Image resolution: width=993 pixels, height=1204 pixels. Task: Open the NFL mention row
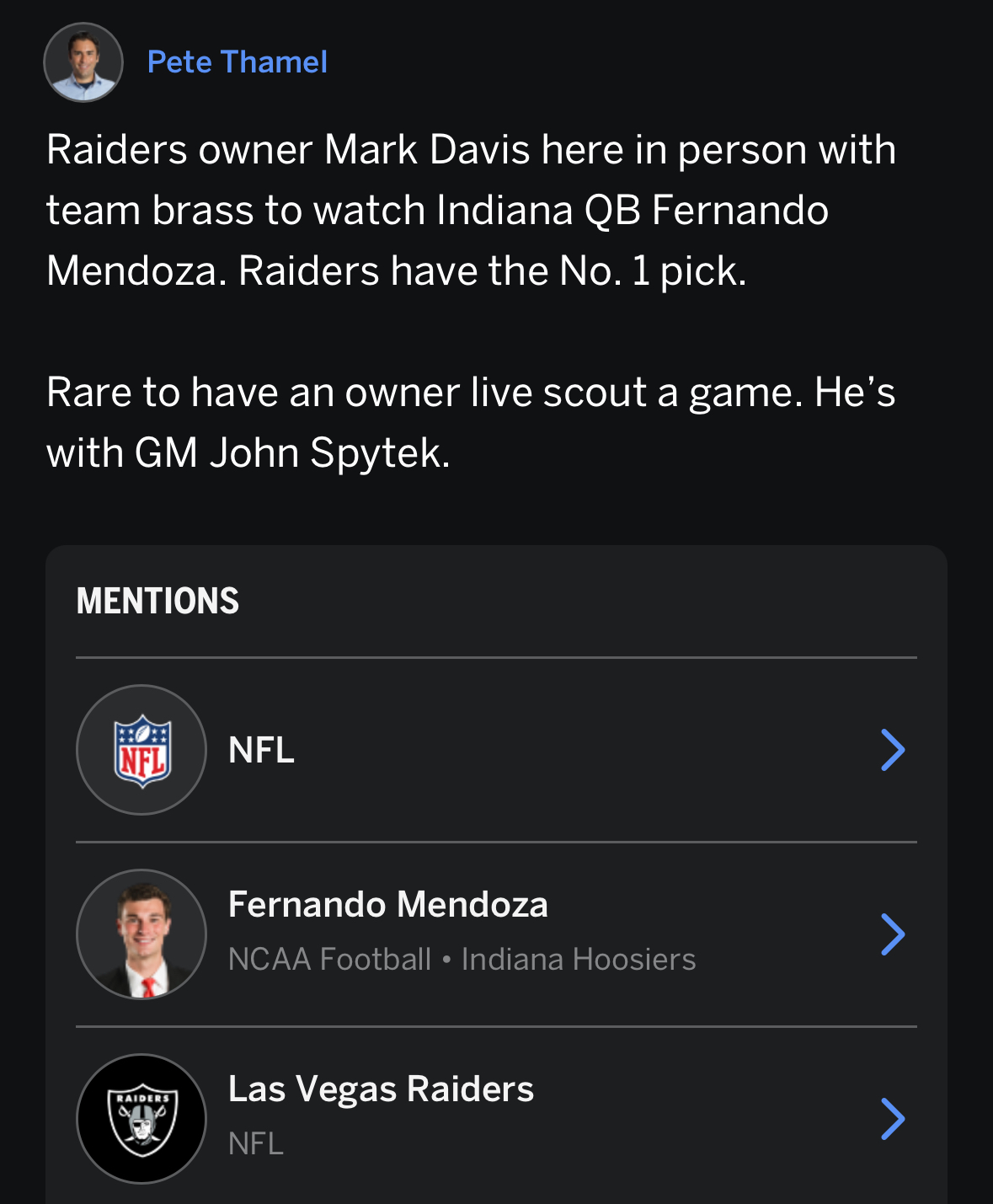[495, 750]
